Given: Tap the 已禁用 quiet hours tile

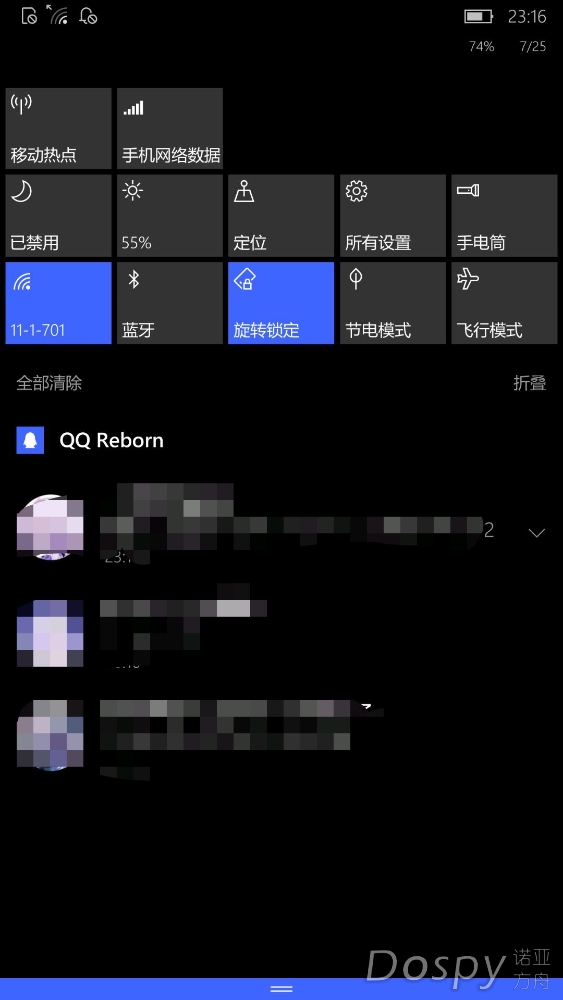Looking at the screenshot, I should coord(59,216).
